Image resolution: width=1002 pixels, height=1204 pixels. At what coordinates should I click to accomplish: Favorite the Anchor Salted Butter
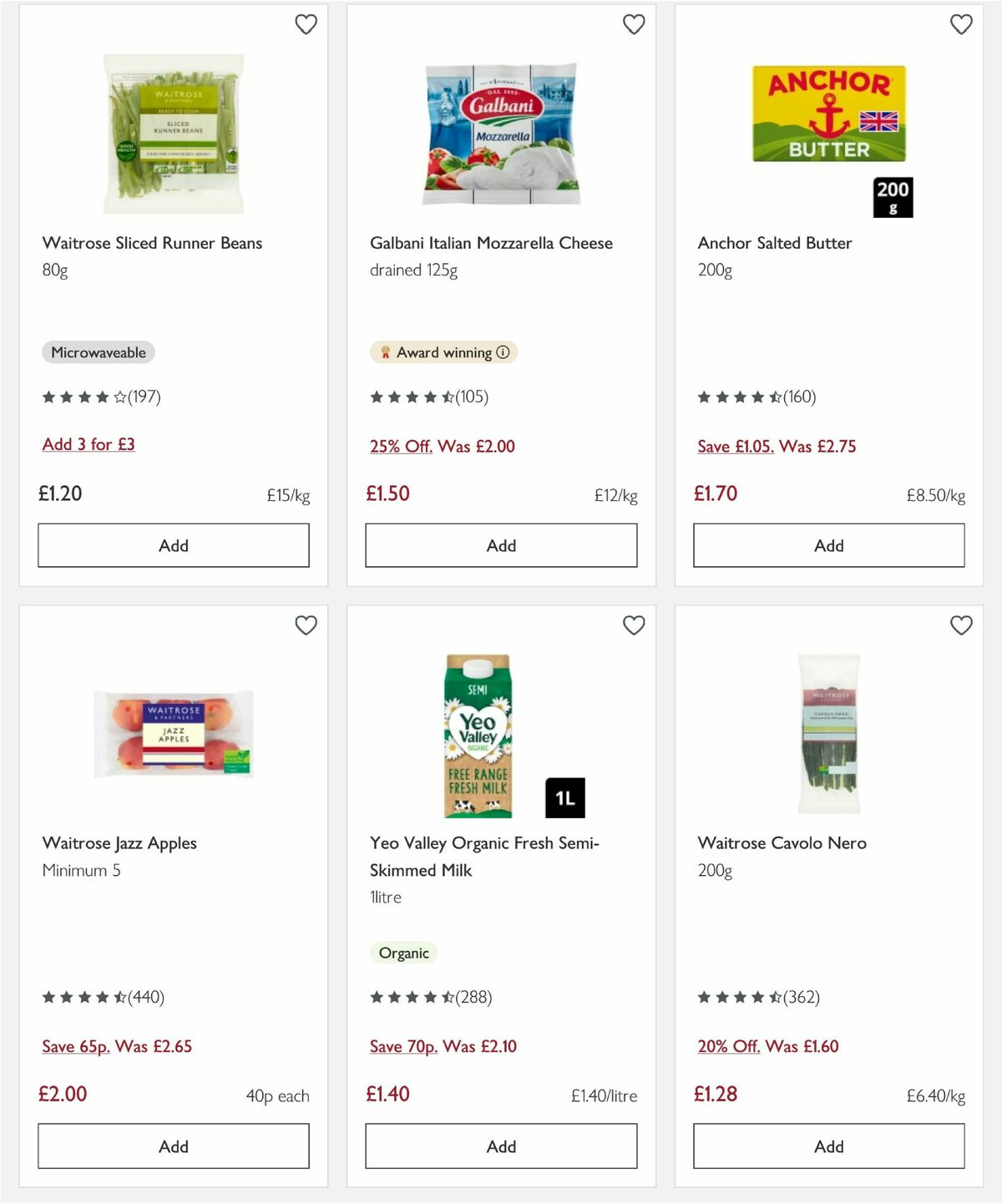tap(961, 25)
